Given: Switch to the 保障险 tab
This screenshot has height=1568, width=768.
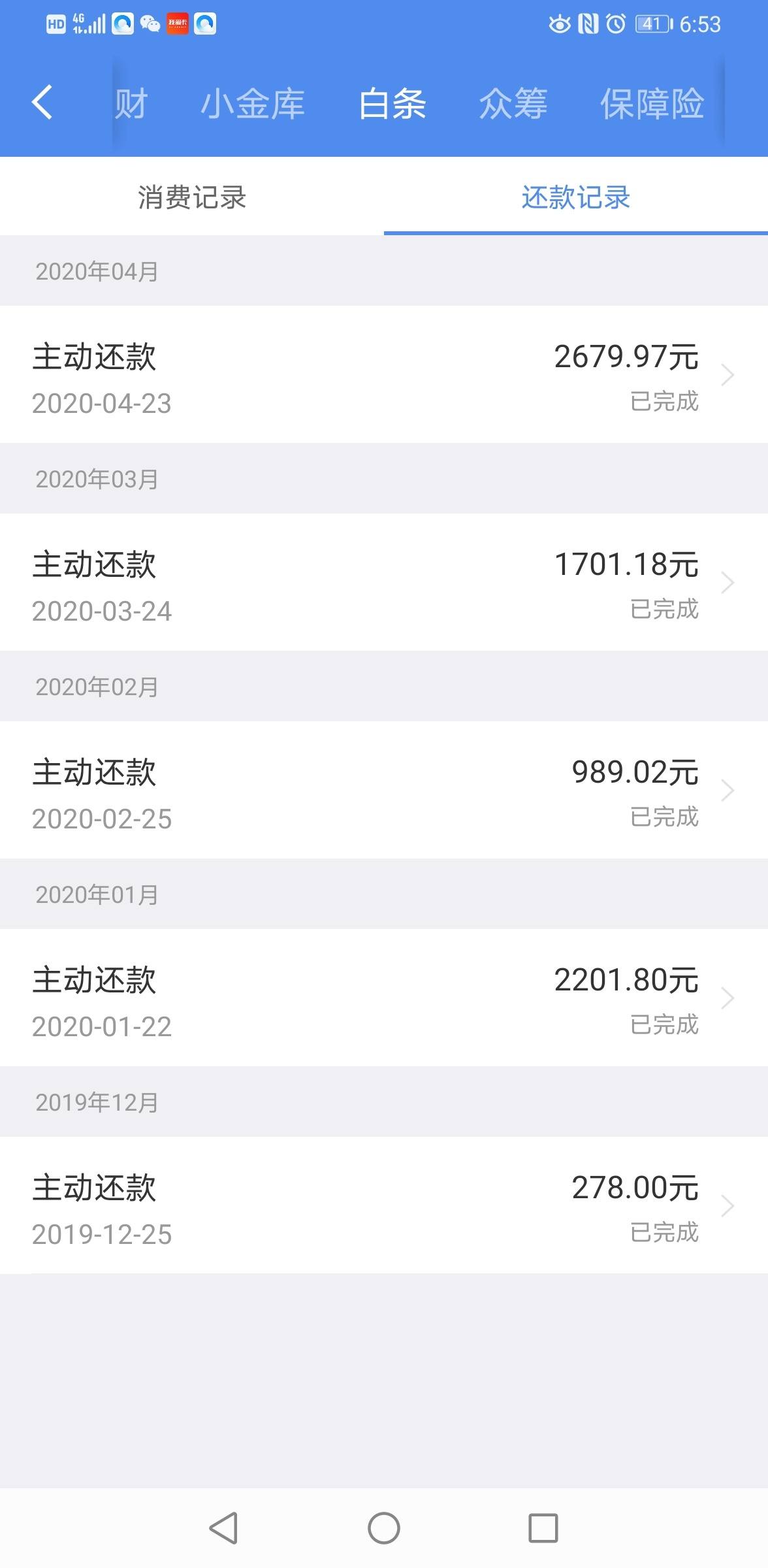Looking at the screenshot, I should pyautogui.click(x=652, y=104).
